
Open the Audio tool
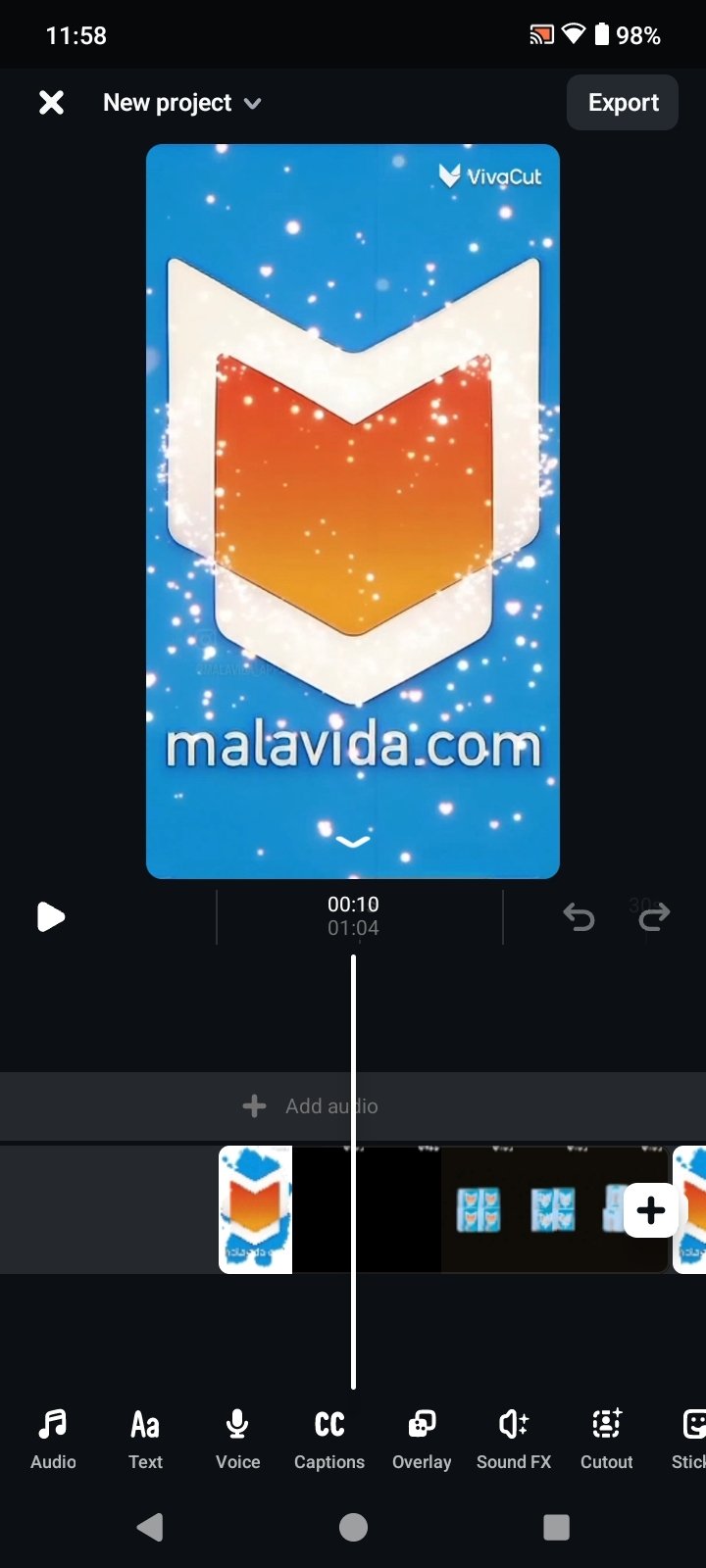[x=53, y=1439]
